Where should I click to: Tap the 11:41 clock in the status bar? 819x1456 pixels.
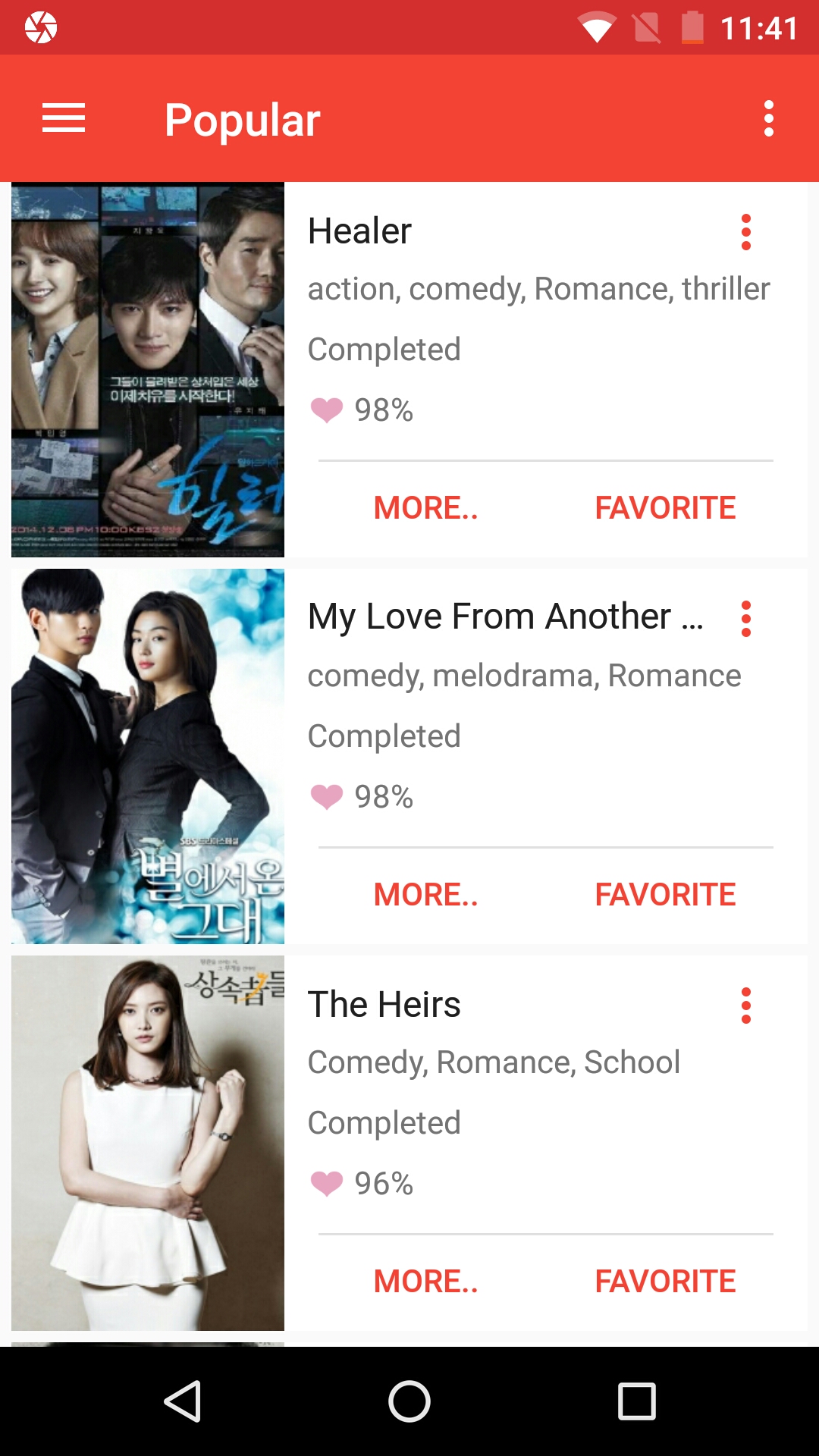758,27
